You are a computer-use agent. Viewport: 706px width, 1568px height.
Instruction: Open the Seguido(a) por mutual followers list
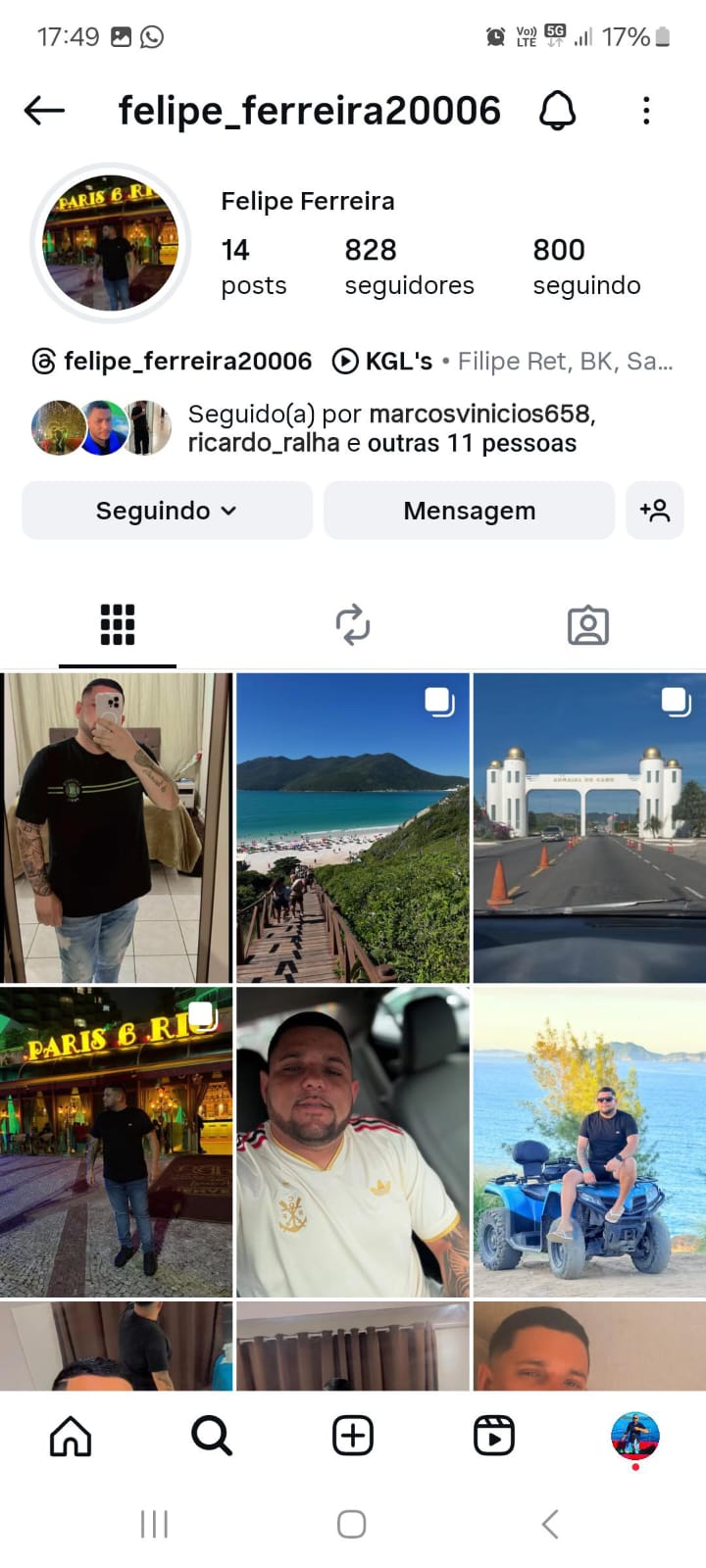(x=382, y=428)
